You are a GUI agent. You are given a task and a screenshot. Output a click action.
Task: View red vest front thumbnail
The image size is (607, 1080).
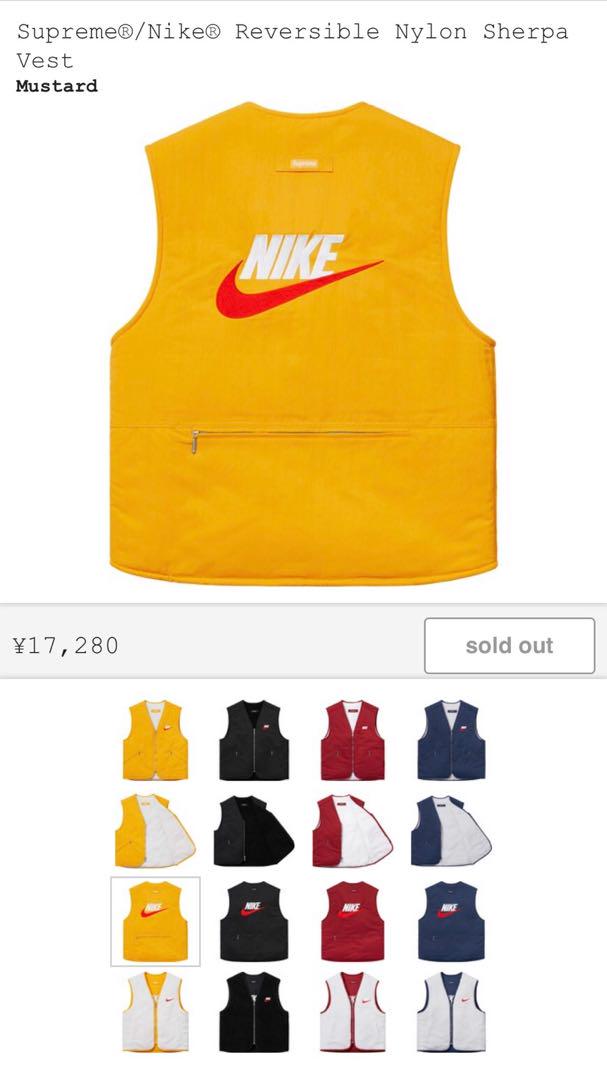pos(353,740)
